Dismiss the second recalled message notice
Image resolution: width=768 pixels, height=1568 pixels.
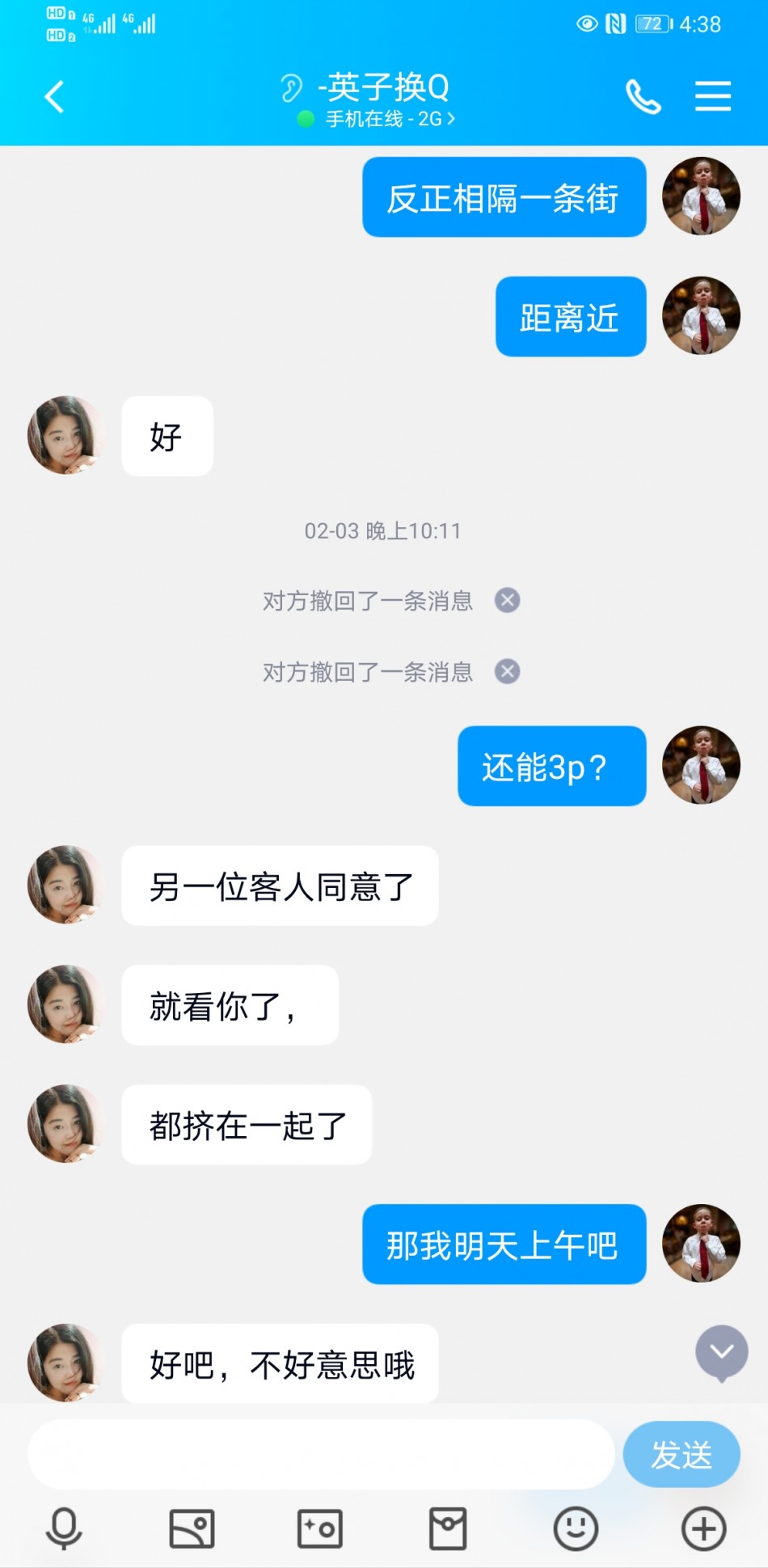508,671
